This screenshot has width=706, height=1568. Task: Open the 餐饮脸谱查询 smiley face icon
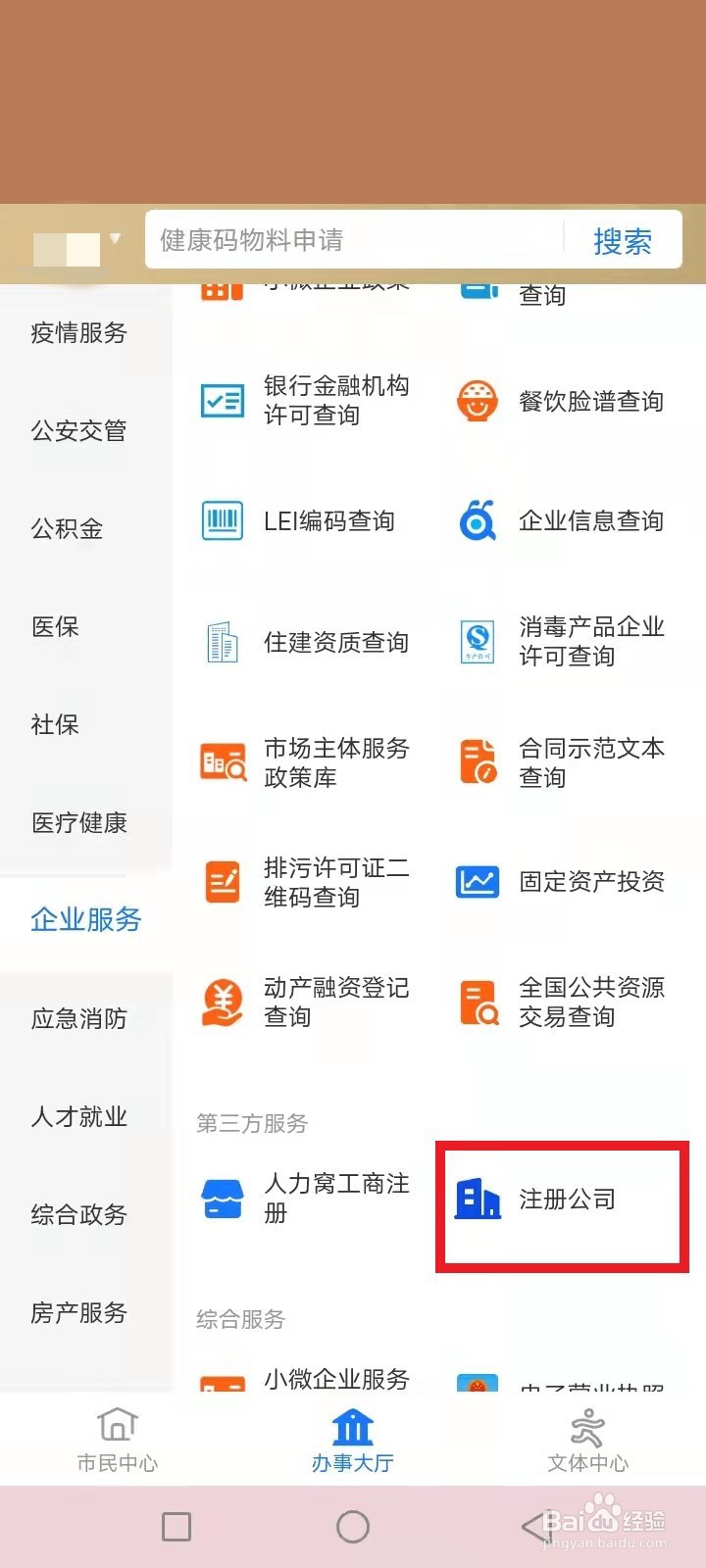point(478,401)
